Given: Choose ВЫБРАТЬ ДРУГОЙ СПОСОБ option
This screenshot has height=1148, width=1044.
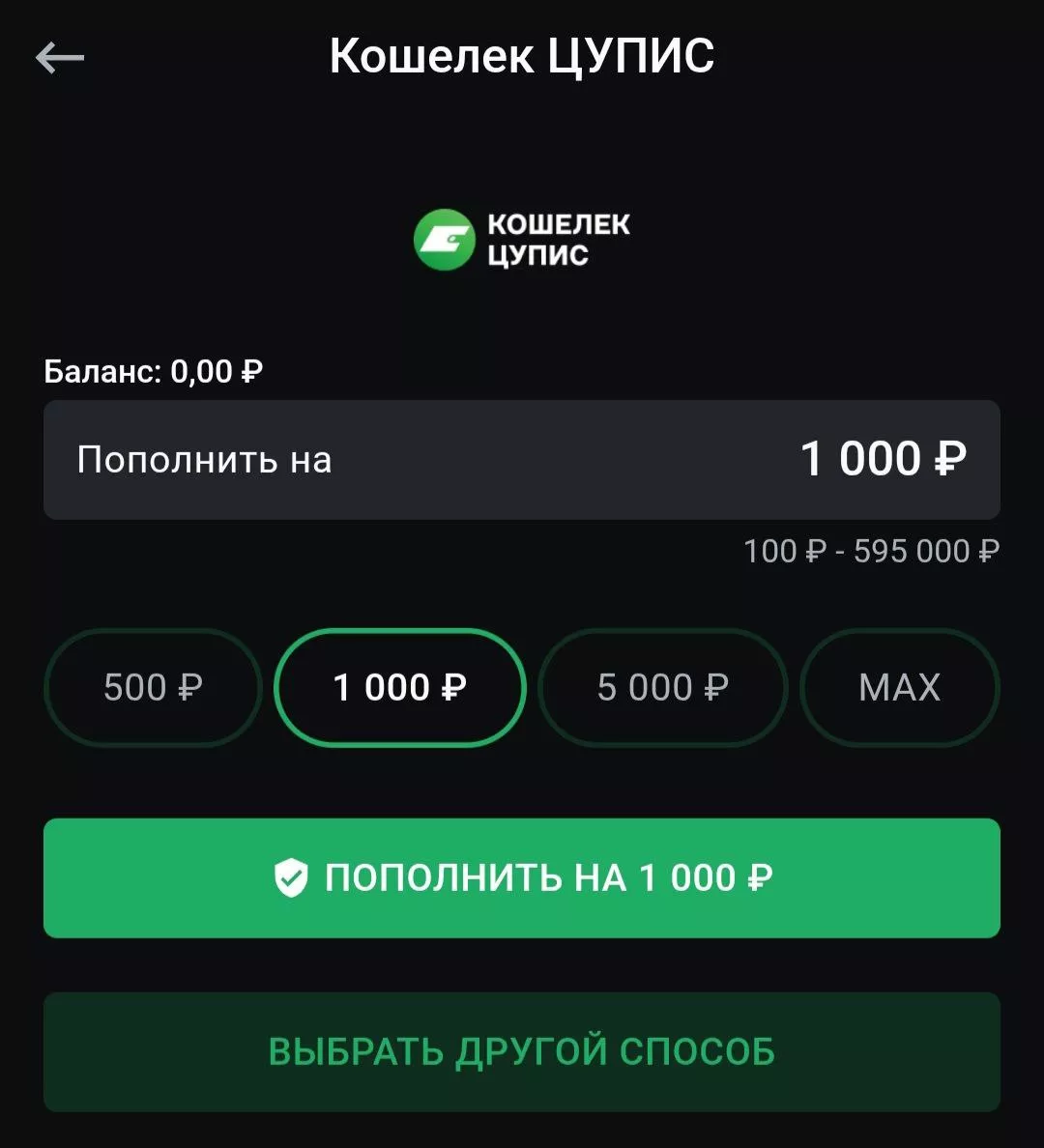Looking at the screenshot, I should pyautogui.click(x=522, y=1051).
